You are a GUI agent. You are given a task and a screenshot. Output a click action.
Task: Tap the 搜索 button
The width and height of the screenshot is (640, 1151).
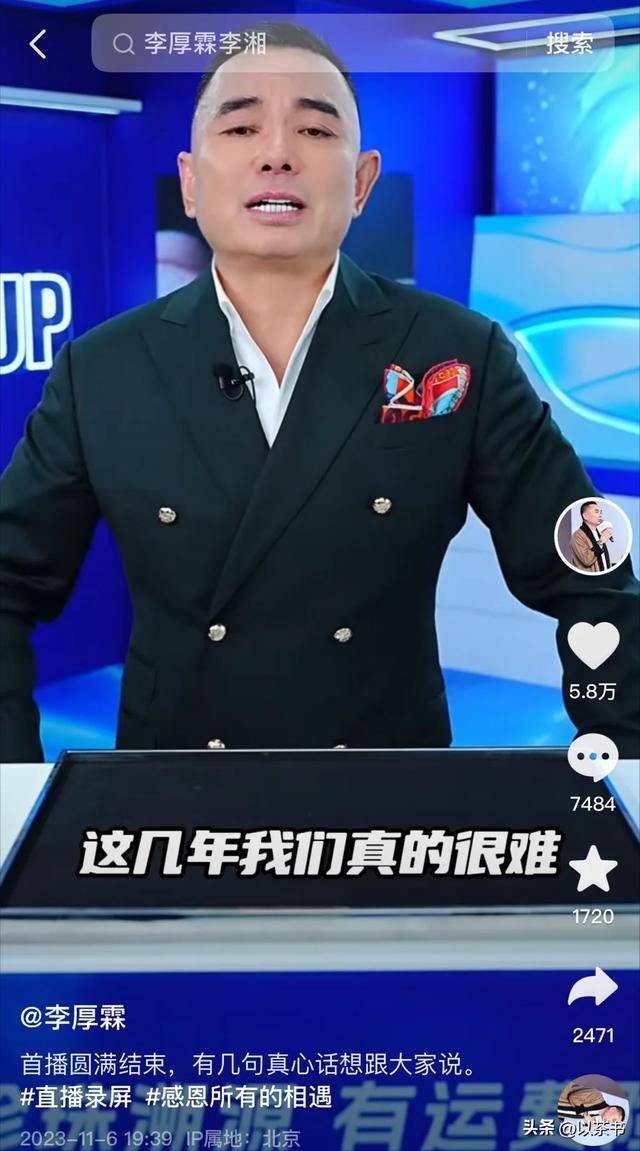pos(569,44)
